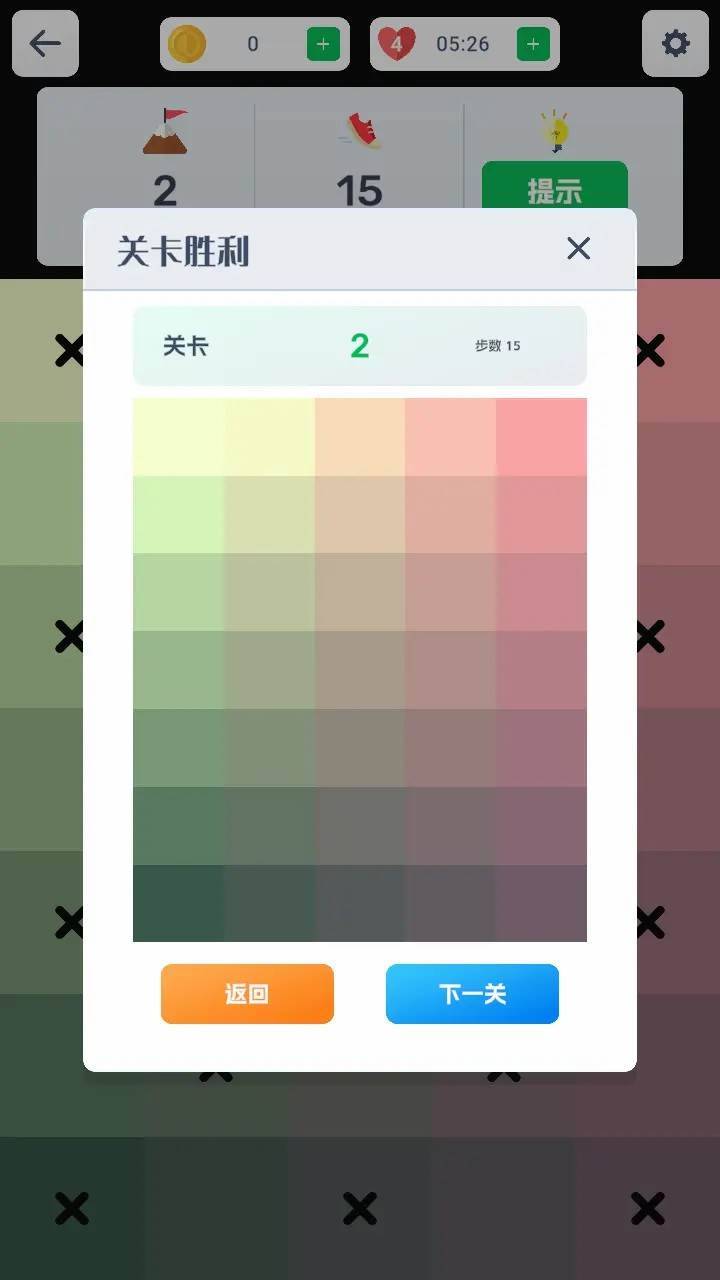720x1280 pixels.
Task: Tap the 步数 15 step counter label
Action: click(497, 346)
